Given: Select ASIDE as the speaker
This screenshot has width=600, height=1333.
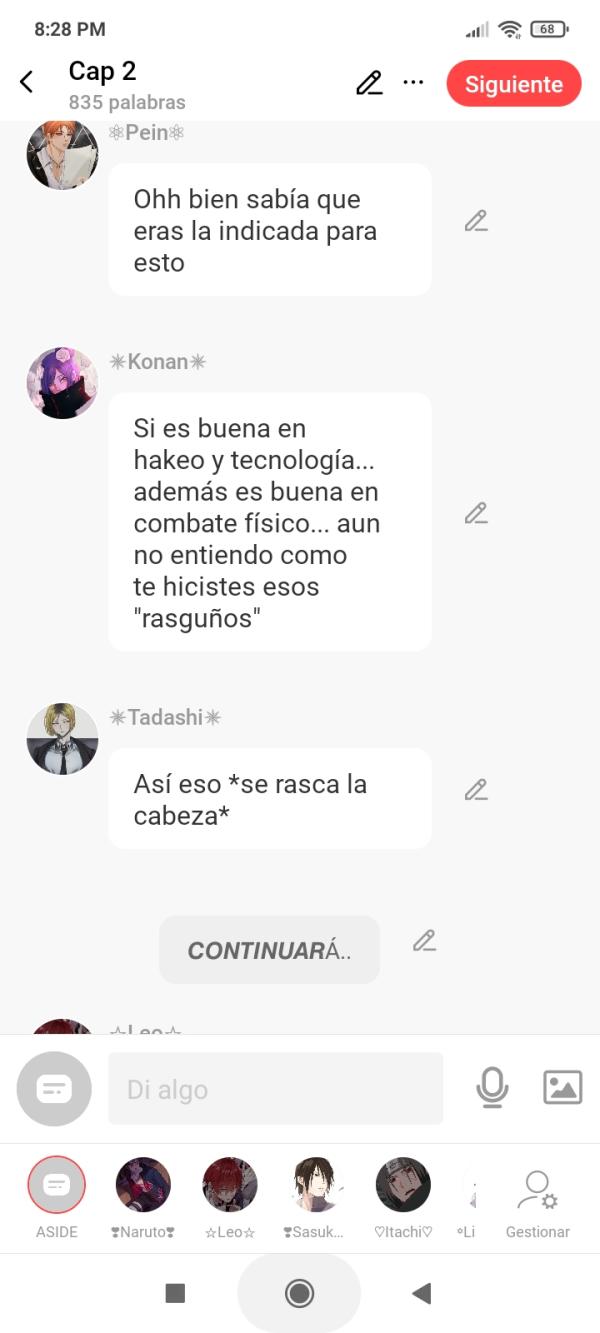Looking at the screenshot, I should coord(56,1186).
